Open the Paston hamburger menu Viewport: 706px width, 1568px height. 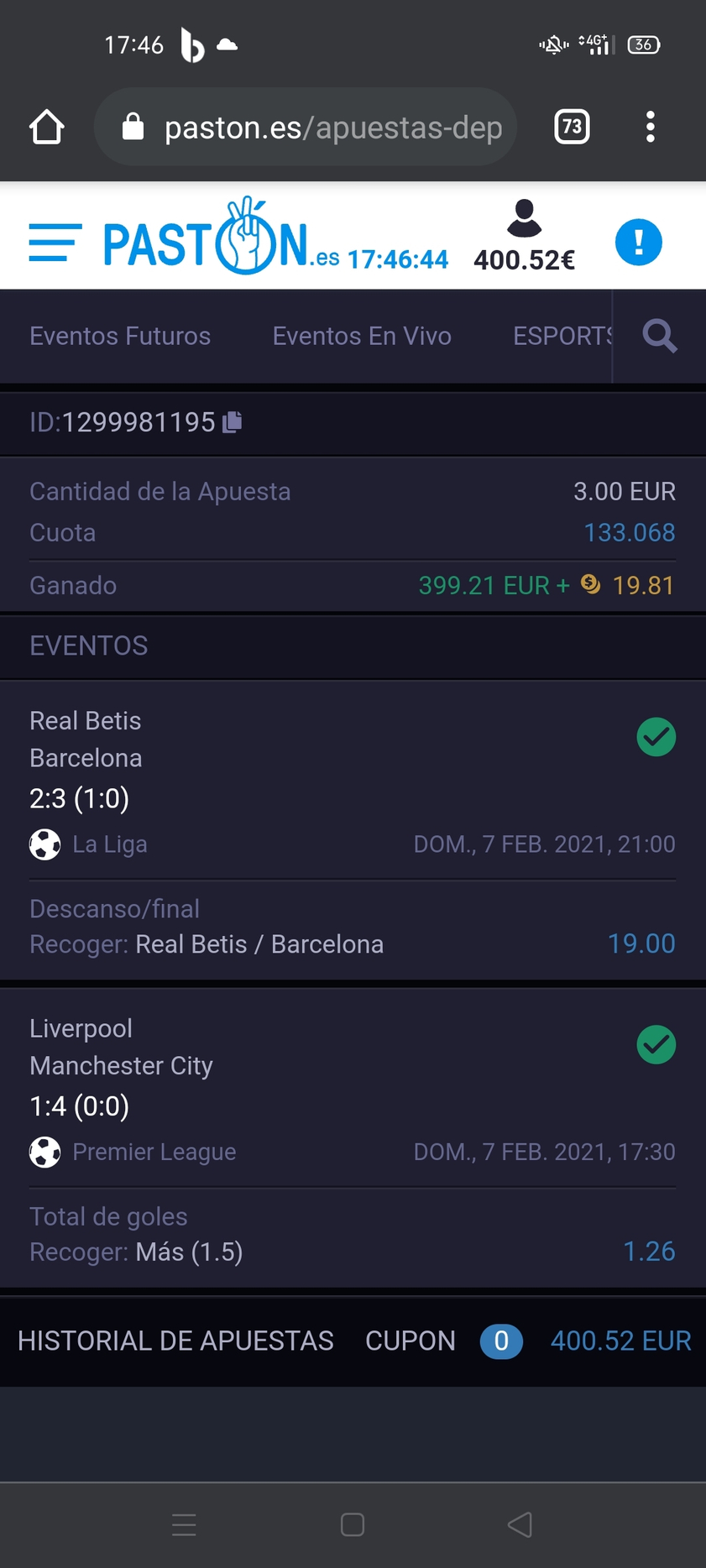pos(55,243)
